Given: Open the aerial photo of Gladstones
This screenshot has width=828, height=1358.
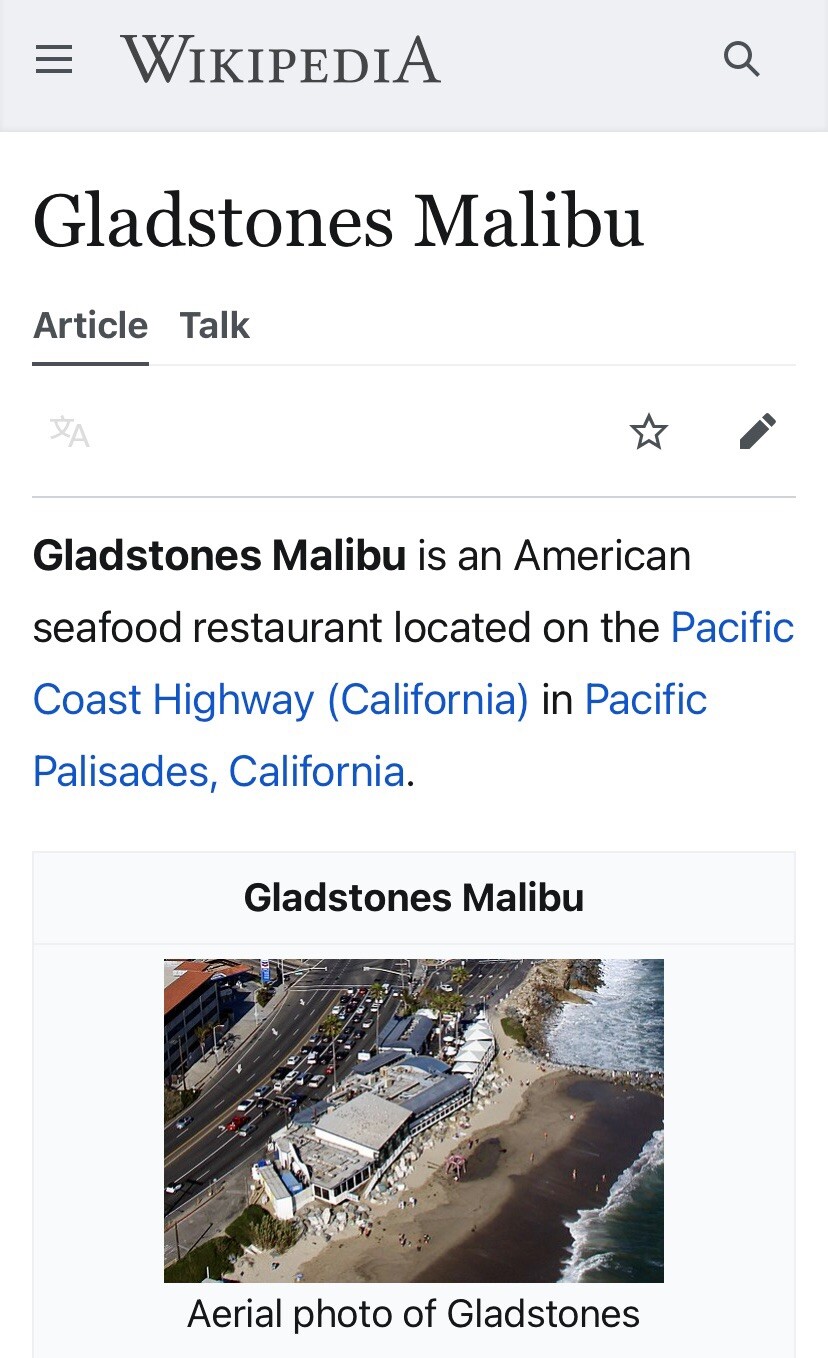Looking at the screenshot, I should (x=414, y=1120).
